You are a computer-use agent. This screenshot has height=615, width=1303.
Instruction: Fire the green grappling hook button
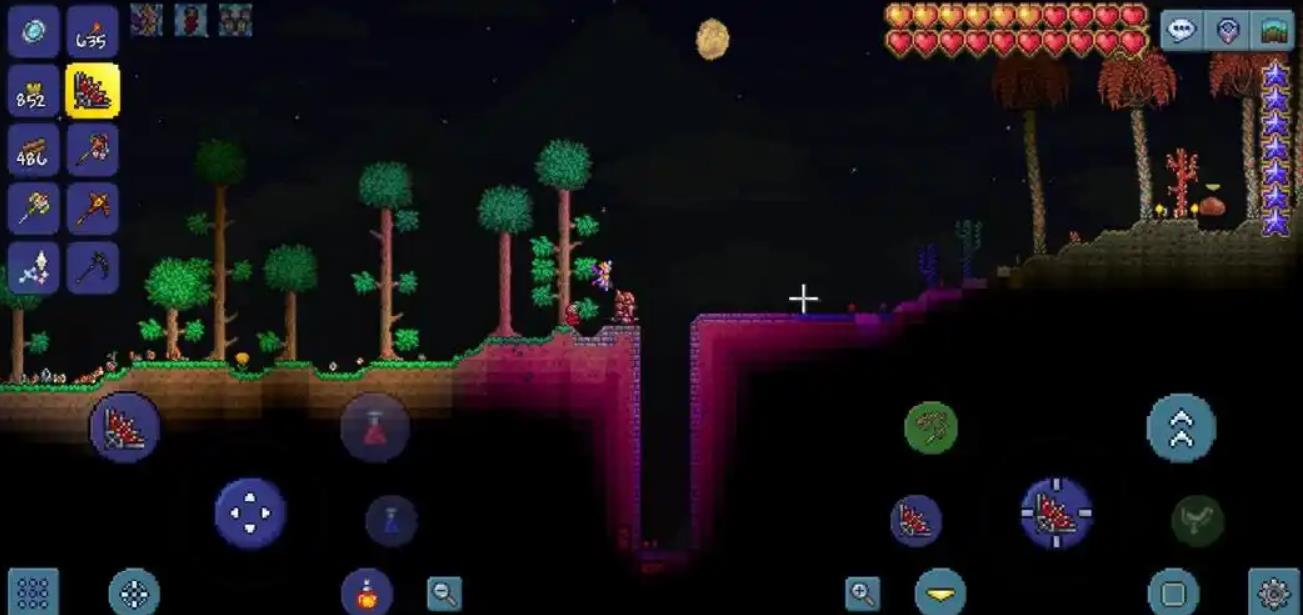tap(930, 428)
